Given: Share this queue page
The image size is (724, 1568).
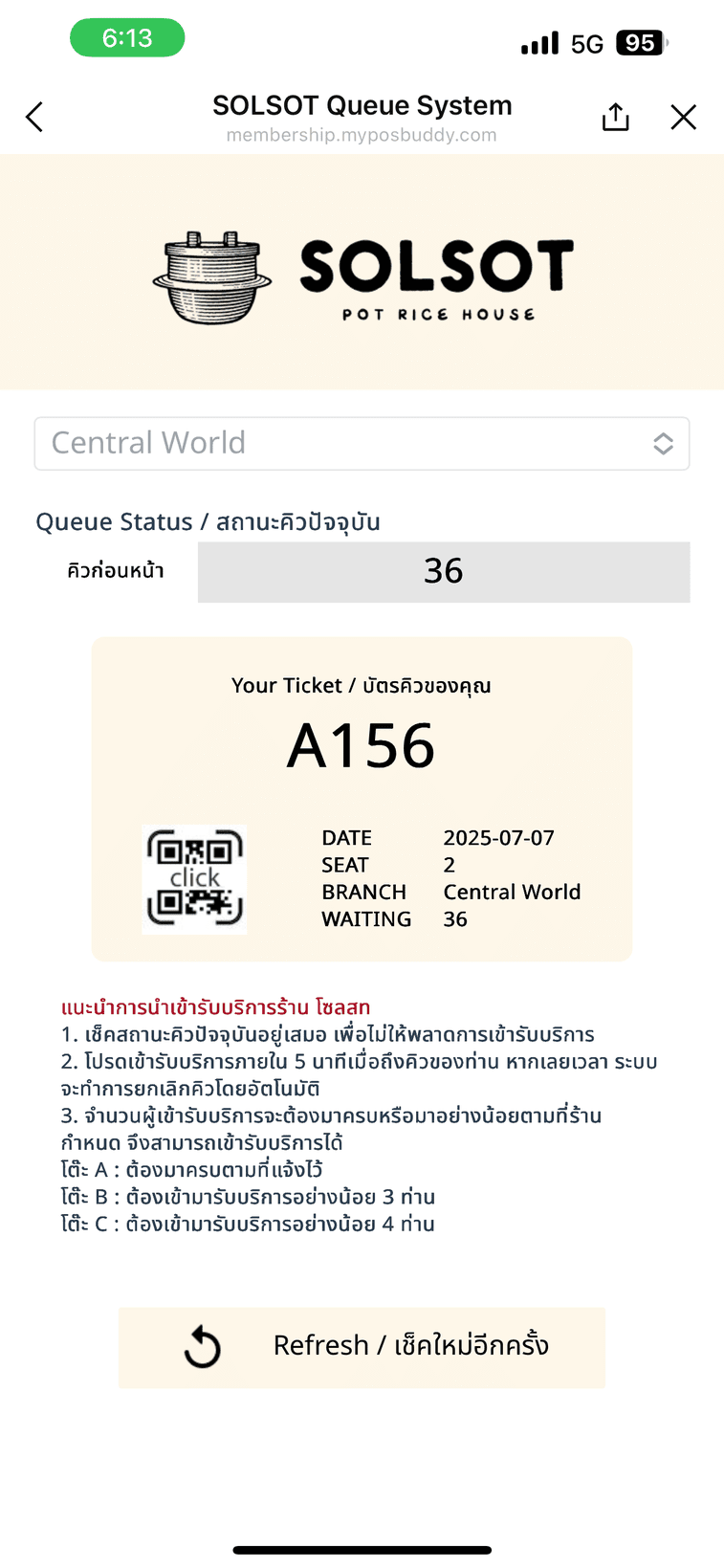Looking at the screenshot, I should (x=616, y=116).
